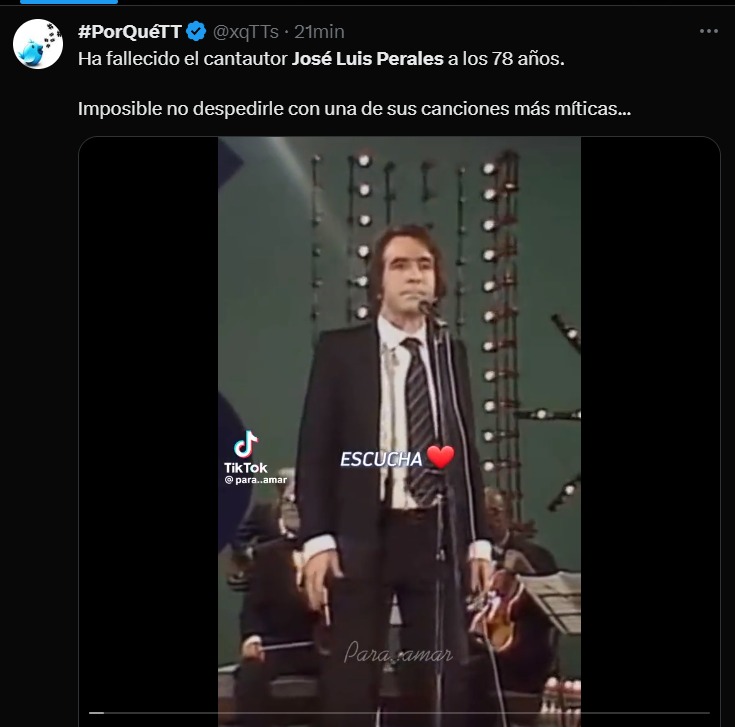This screenshot has width=735, height=727.
Task: Tap the video progress bar
Action: [399, 712]
